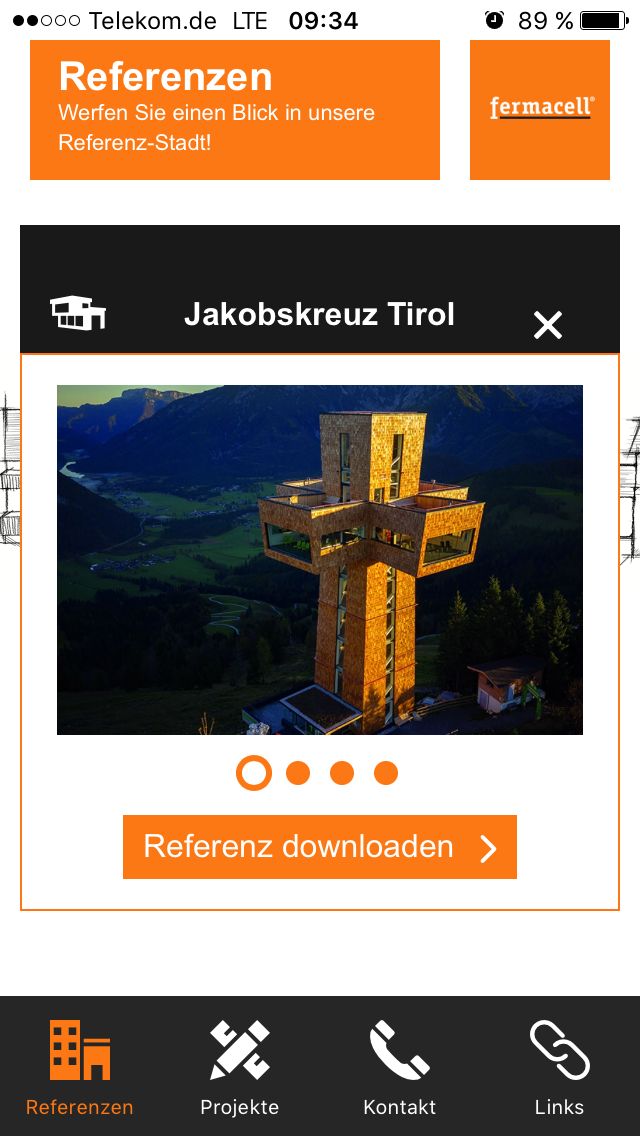Image resolution: width=640 pixels, height=1136 pixels.
Task: Select the Referenzen tab
Action: pyautogui.click(x=80, y=1066)
